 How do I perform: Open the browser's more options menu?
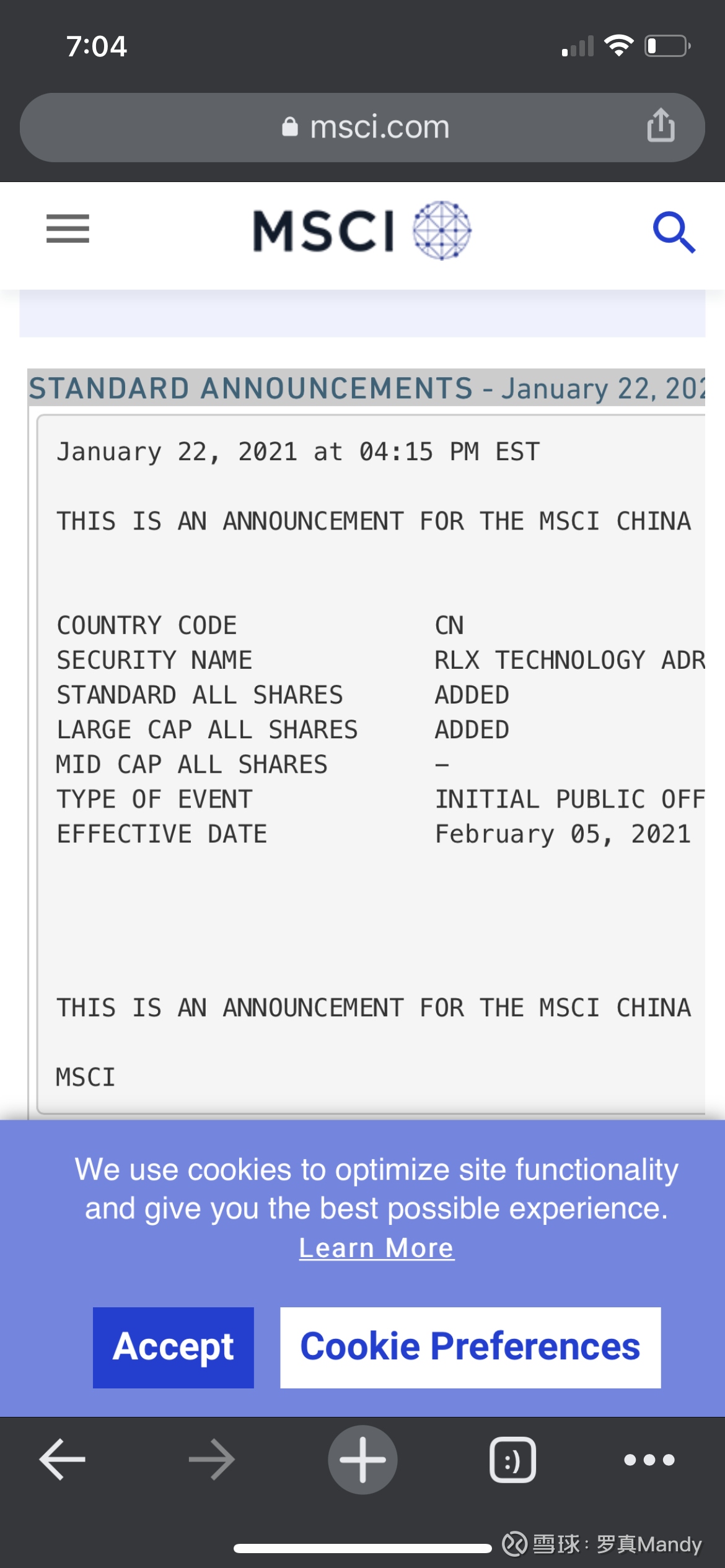(x=649, y=1460)
